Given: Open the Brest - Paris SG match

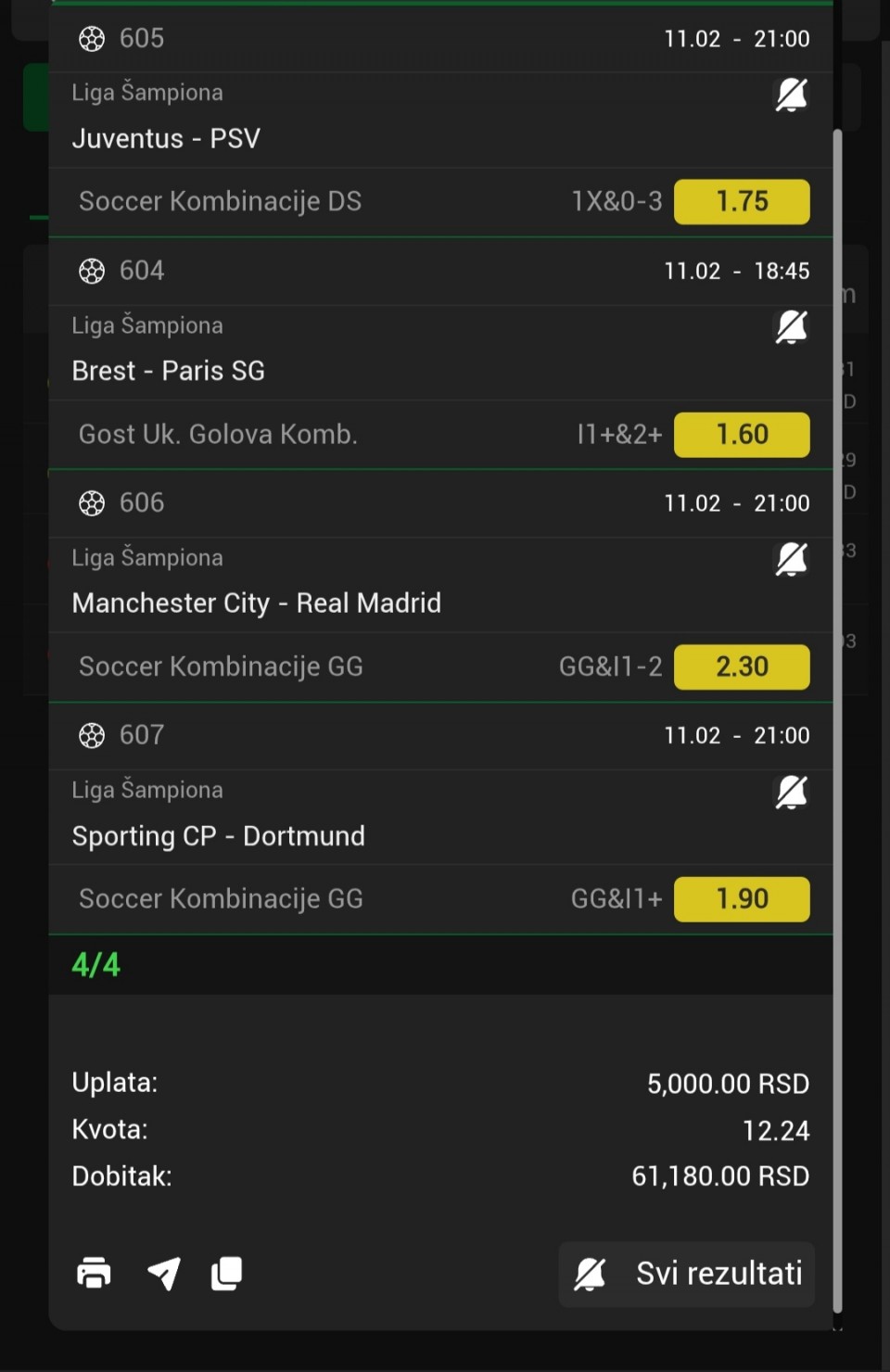Looking at the screenshot, I should tap(169, 371).
